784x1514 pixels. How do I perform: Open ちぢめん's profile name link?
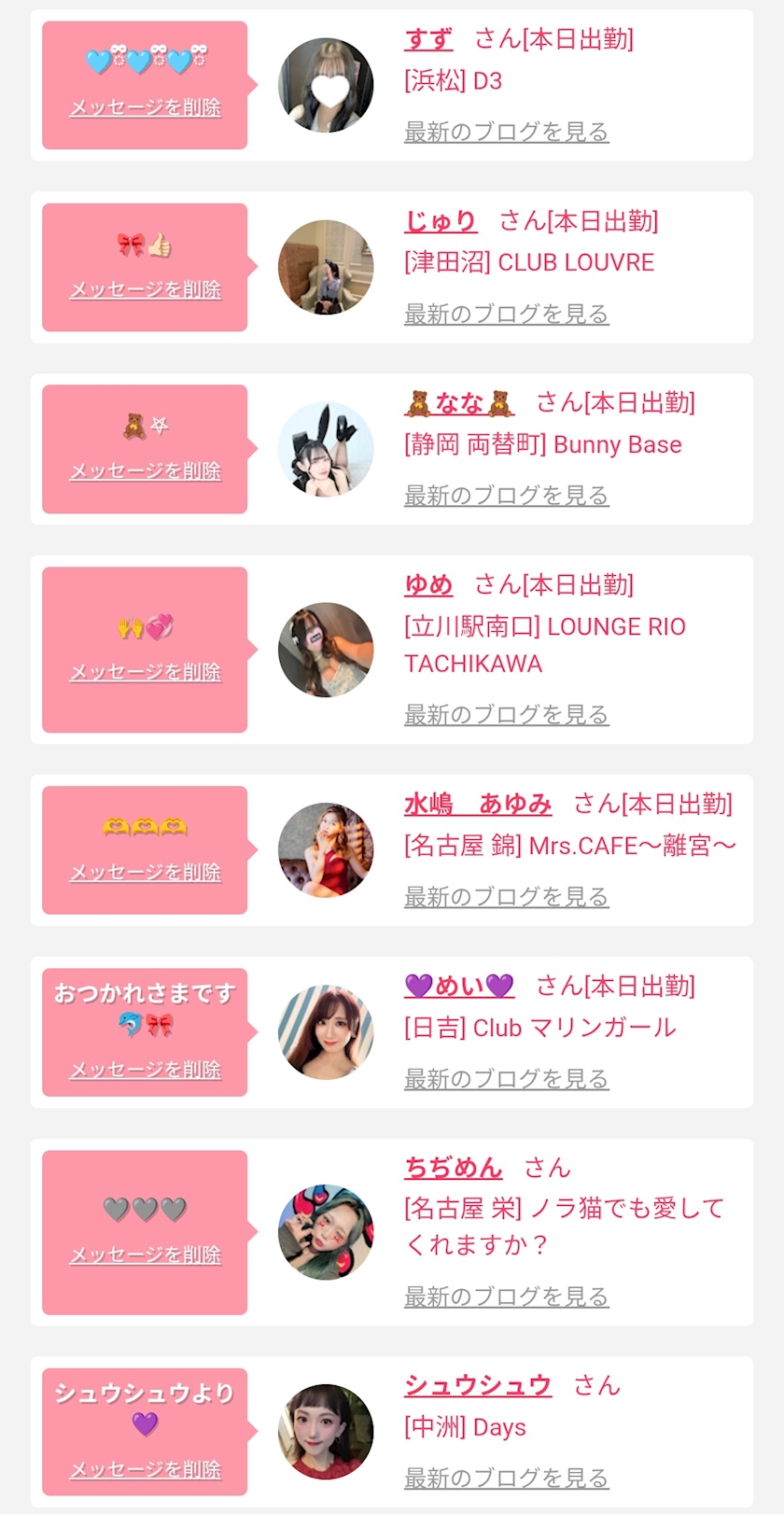click(x=454, y=1168)
